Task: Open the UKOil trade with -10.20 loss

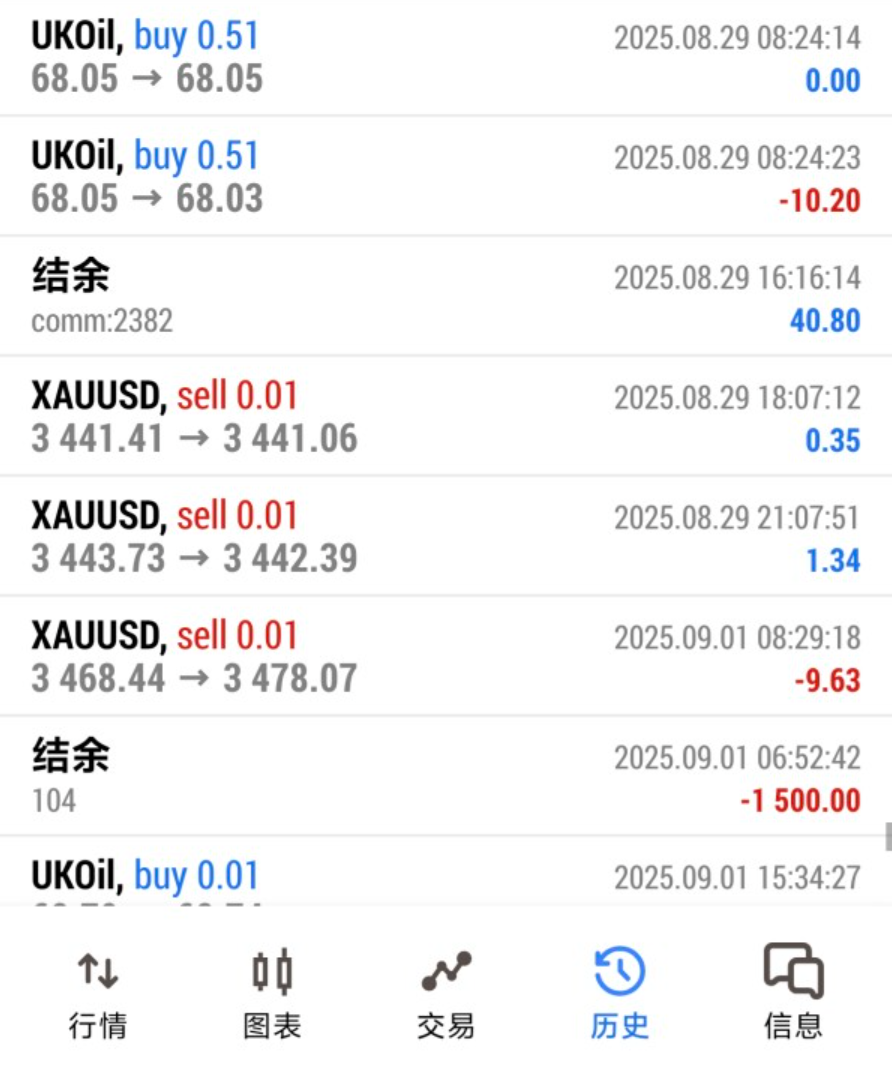Action: pos(445,177)
